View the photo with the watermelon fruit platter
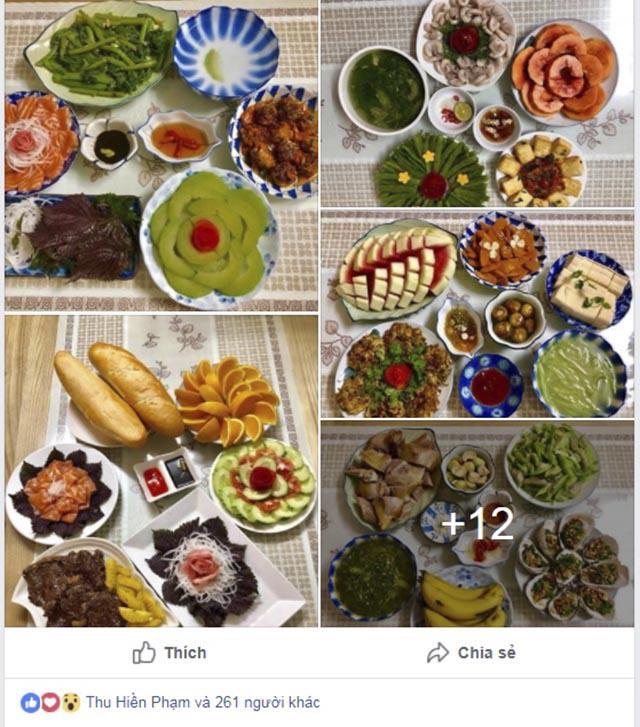 [477, 313]
